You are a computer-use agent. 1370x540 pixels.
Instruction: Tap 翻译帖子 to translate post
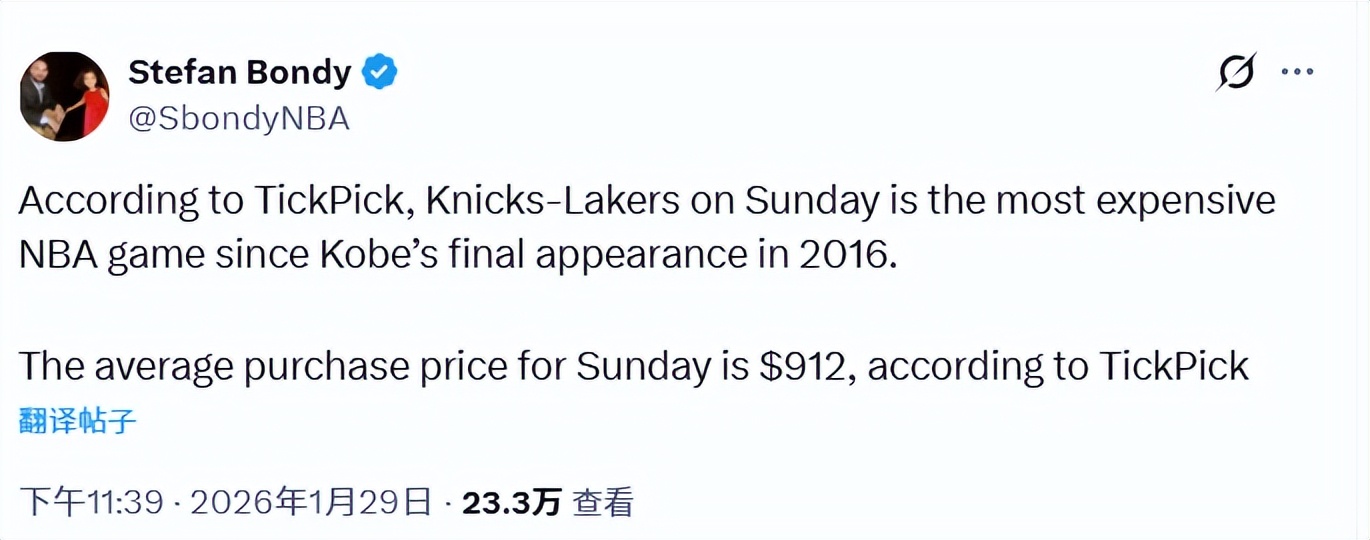pyautogui.click(x=77, y=420)
